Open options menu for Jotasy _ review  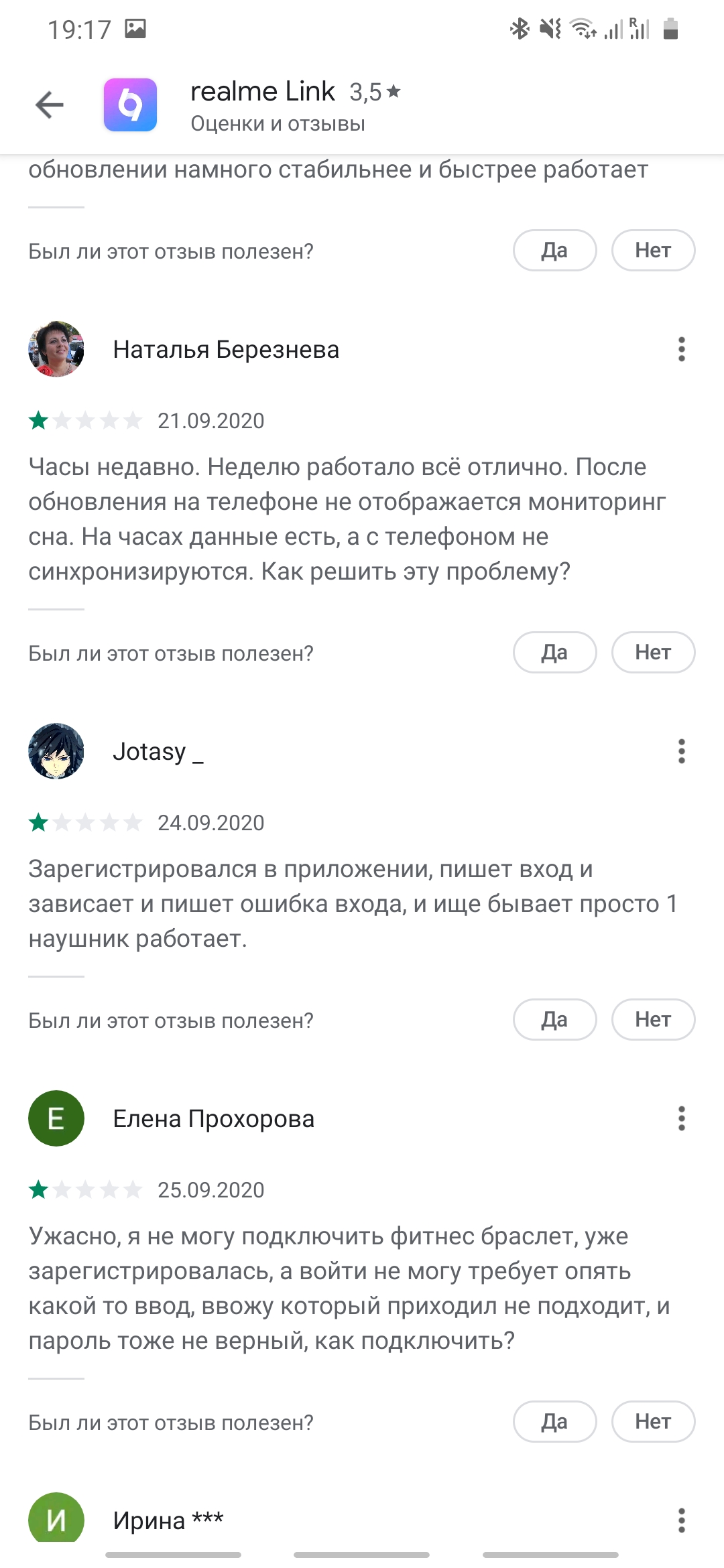pos(681,751)
